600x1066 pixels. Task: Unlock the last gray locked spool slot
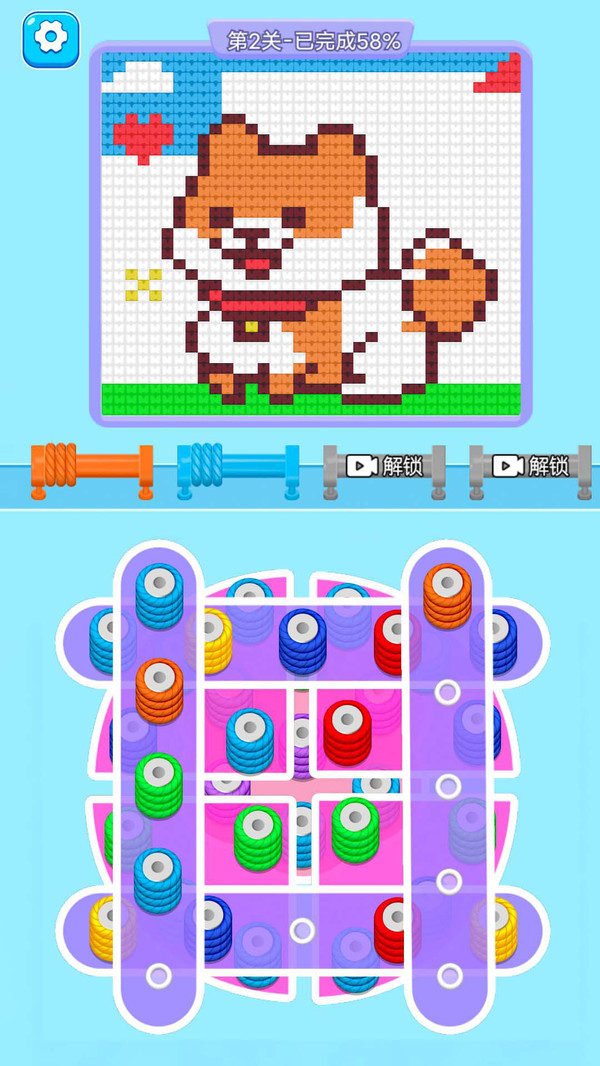click(530, 466)
